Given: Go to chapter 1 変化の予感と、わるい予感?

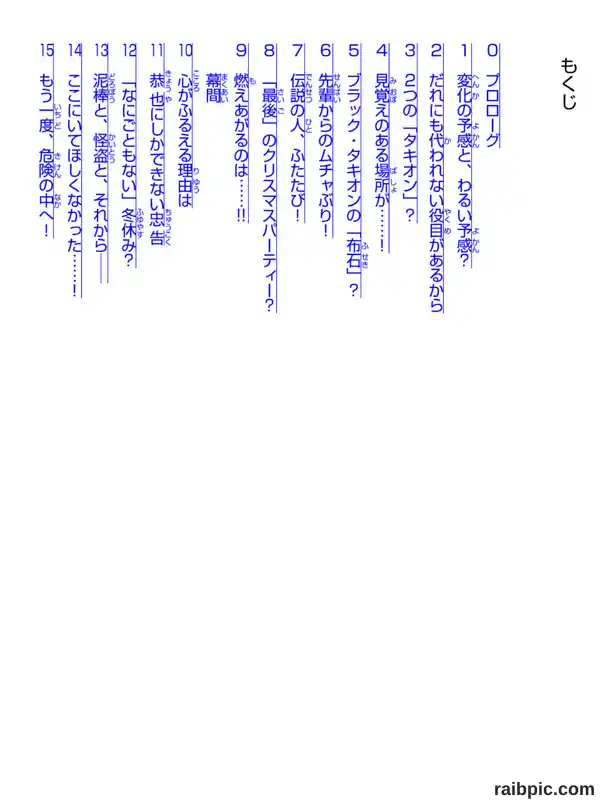Looking at the screenshot, I should pos(464,156).
